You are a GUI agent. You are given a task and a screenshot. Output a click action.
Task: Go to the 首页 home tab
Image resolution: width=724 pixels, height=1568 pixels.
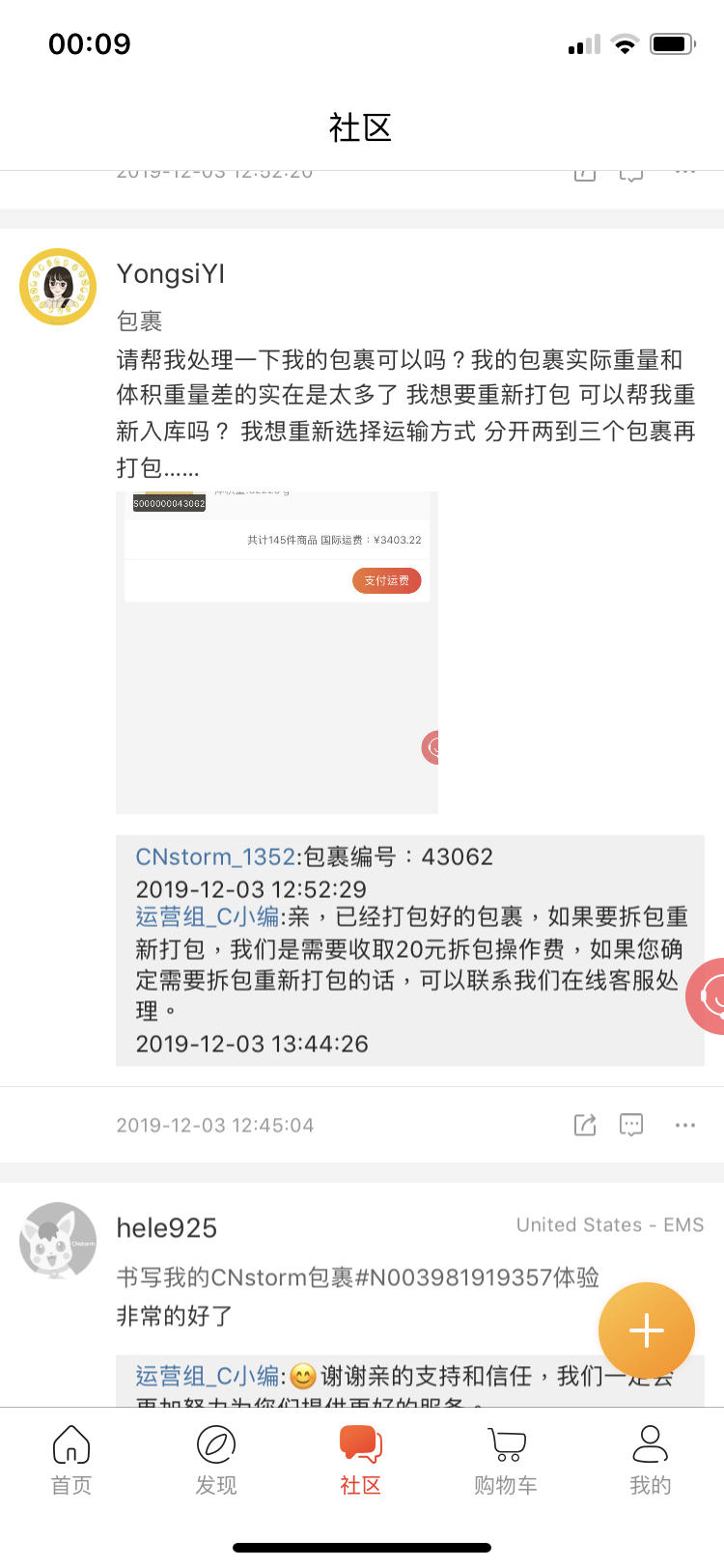71,1459
